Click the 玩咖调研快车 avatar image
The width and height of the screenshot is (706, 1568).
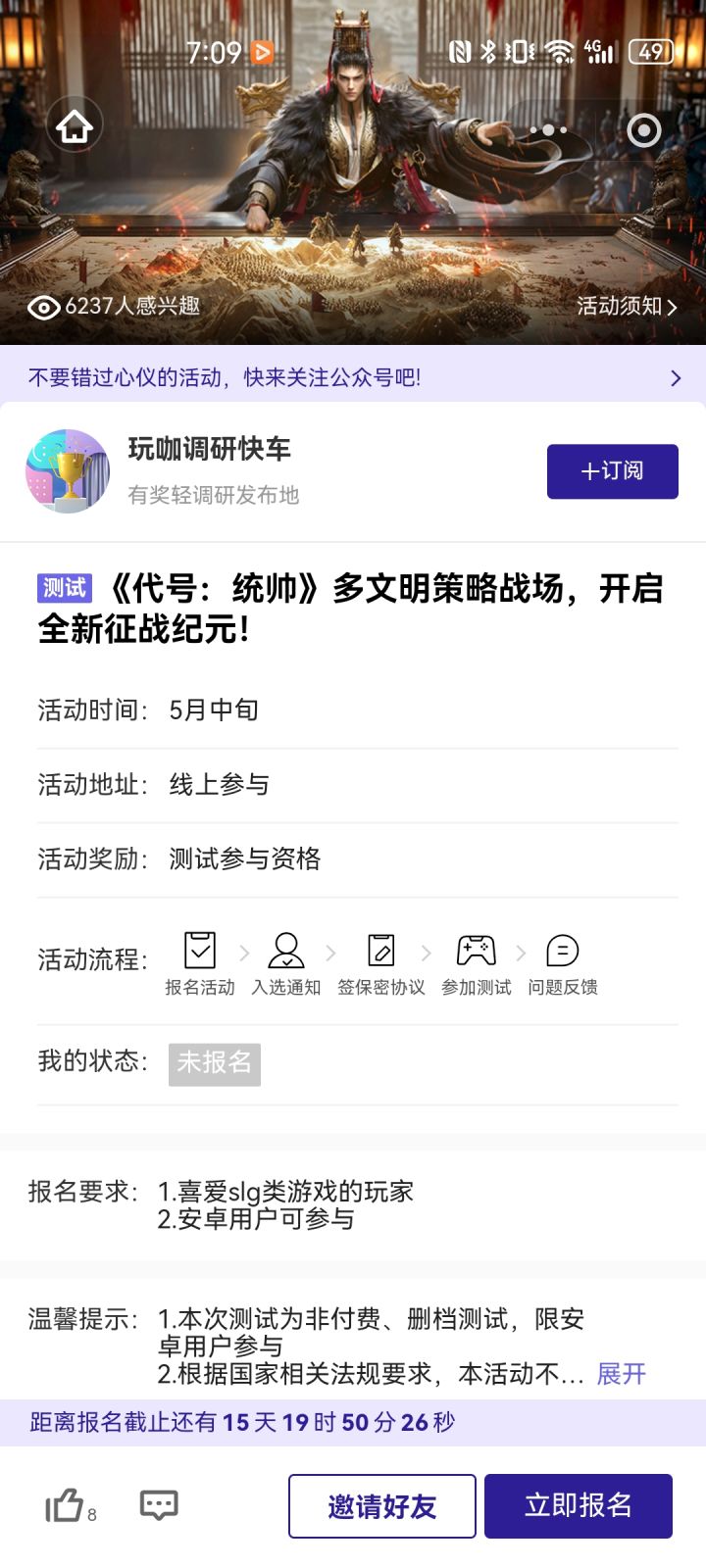[67, 471]
